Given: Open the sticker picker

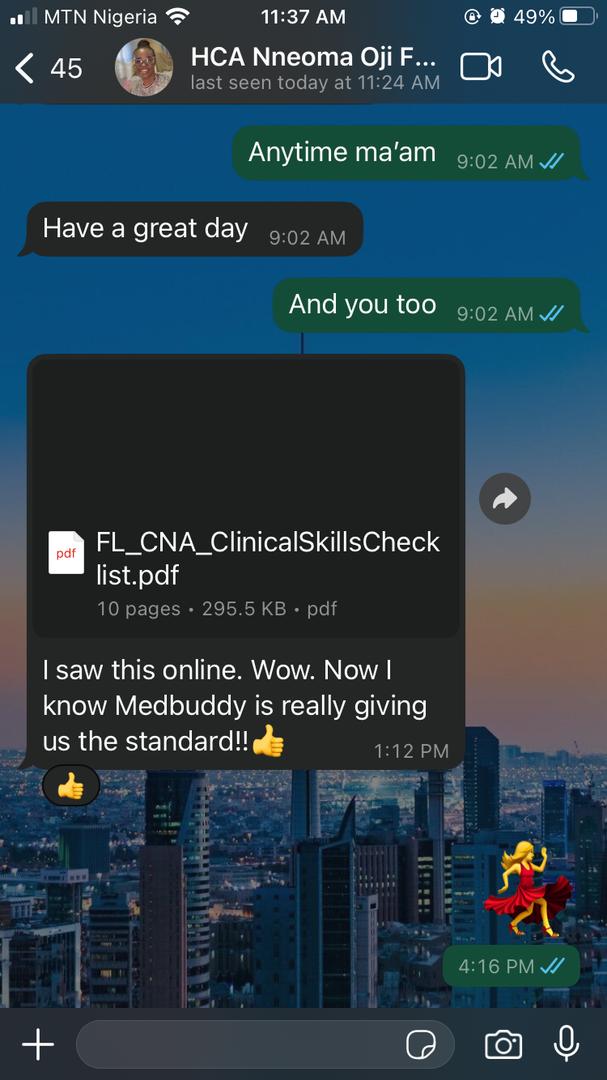Looking at the screenshot, I should click(x=421, y=1045).
